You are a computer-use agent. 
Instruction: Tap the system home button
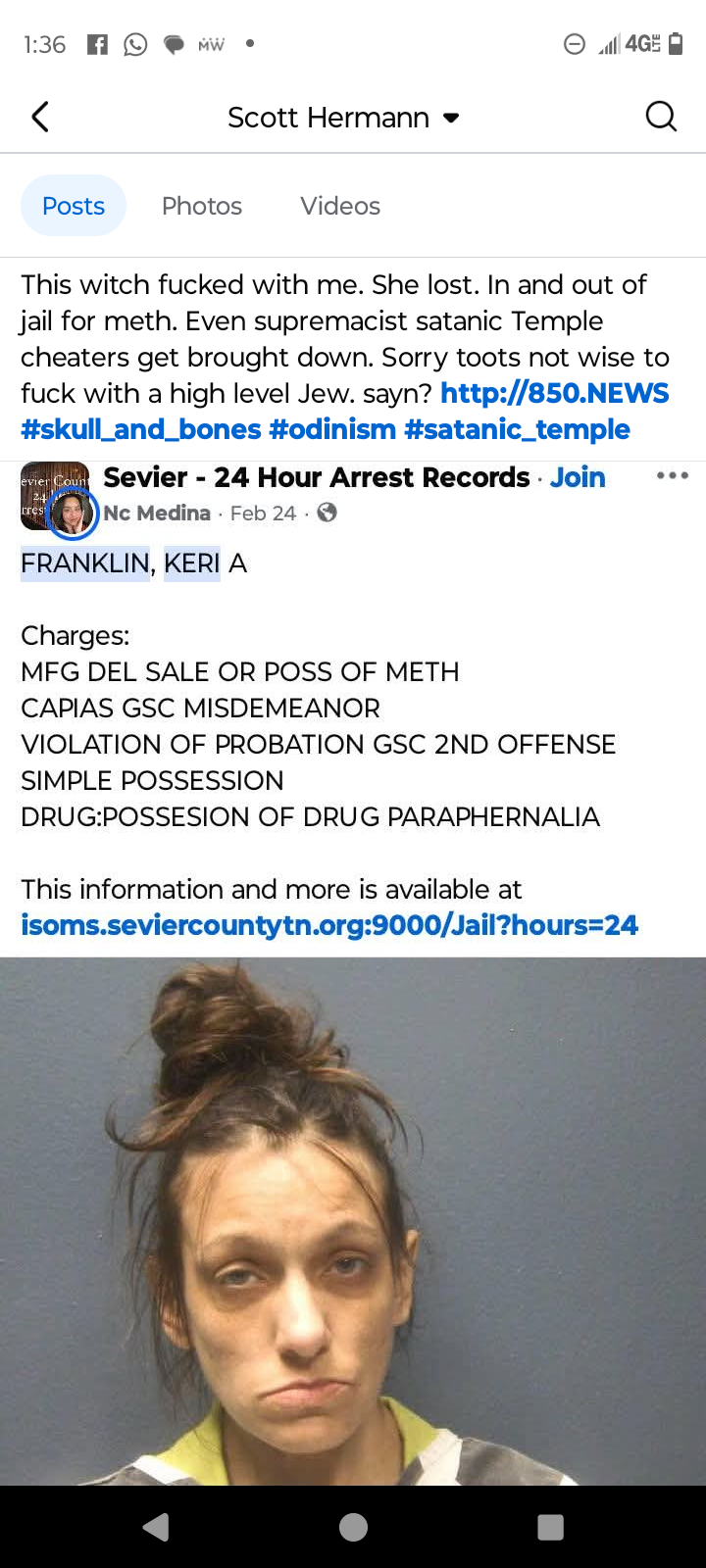click(353, 1527)
